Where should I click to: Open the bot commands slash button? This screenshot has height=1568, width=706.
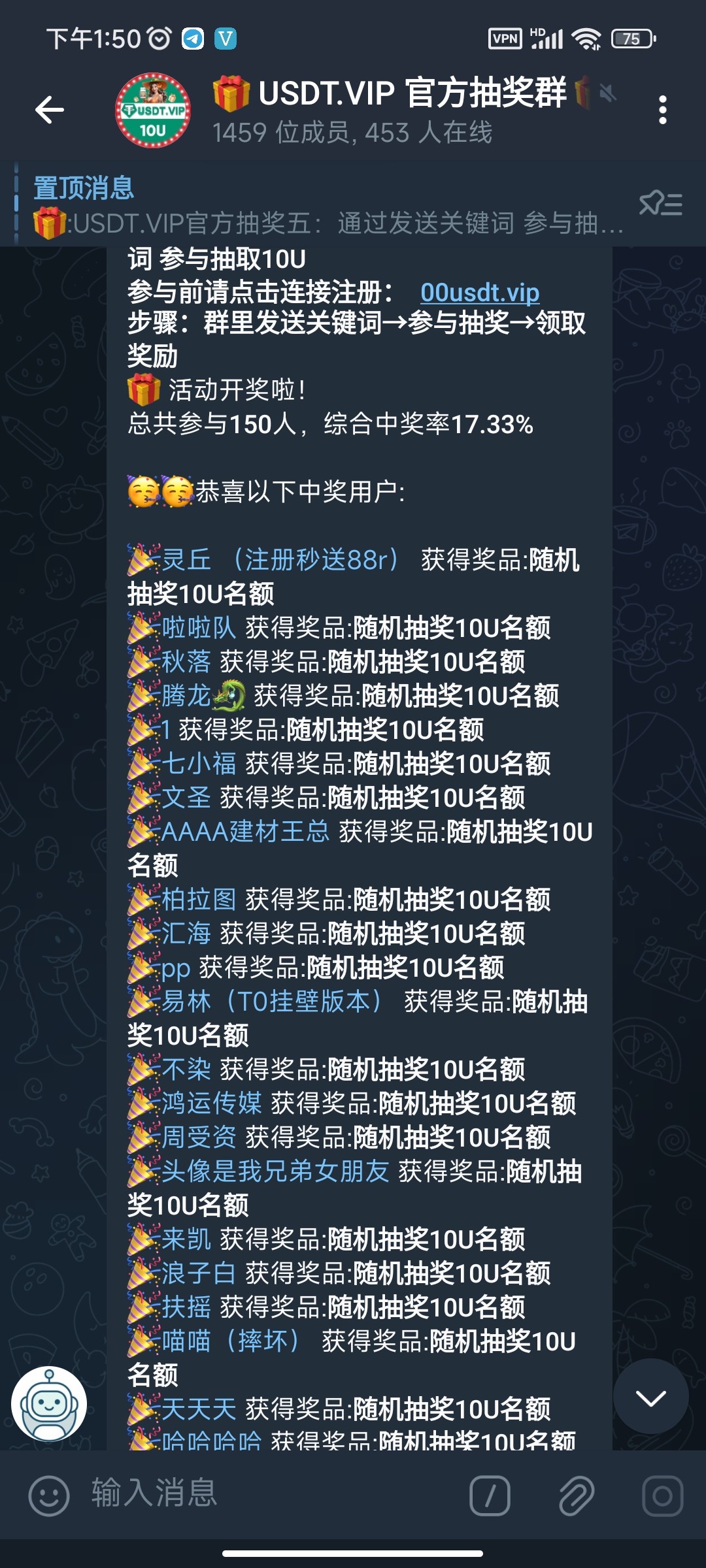[x=490, y=1495]
